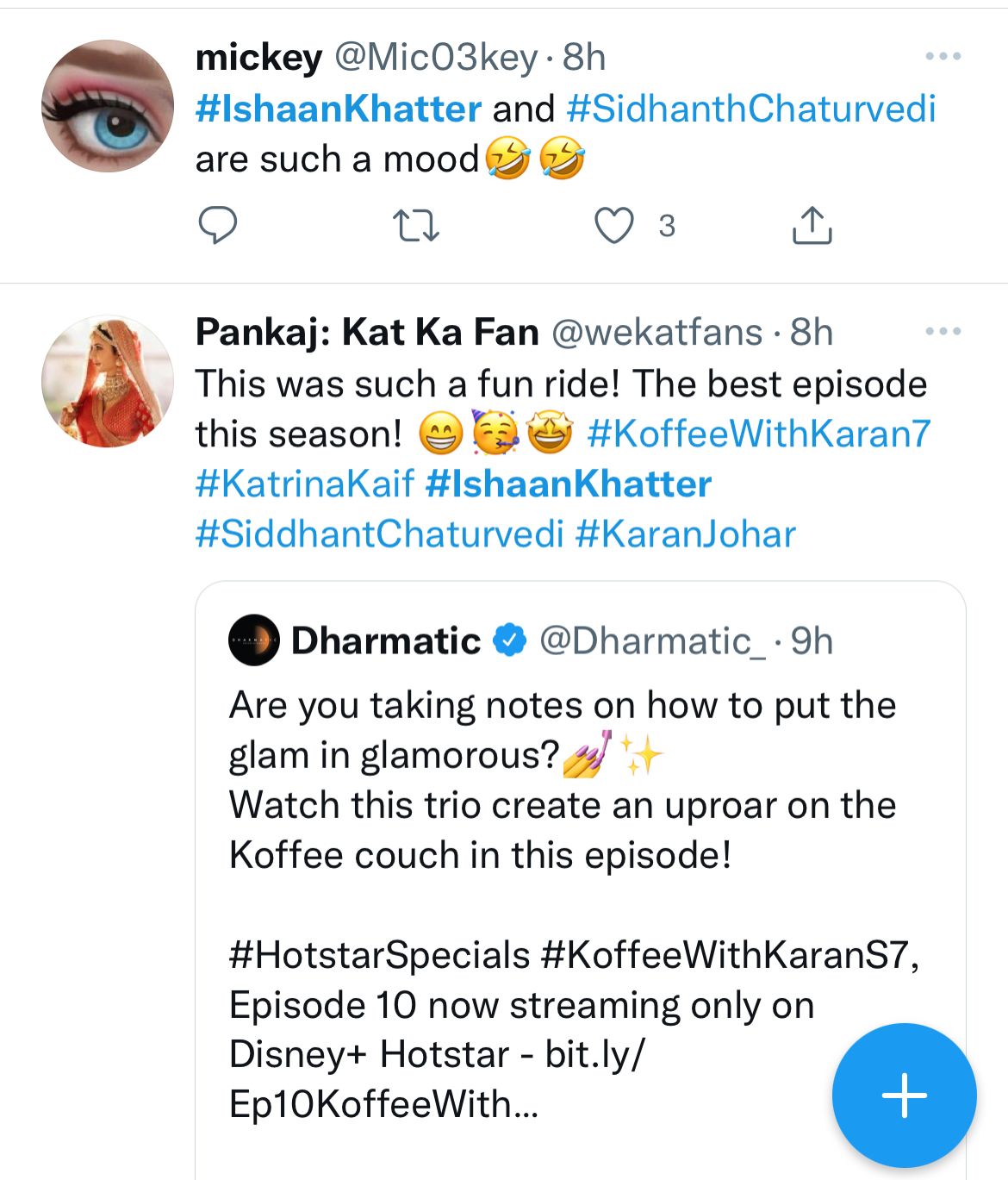Open the #HotstarSpecials hashtag
1008x1180 pixels.
click(379, 955)
